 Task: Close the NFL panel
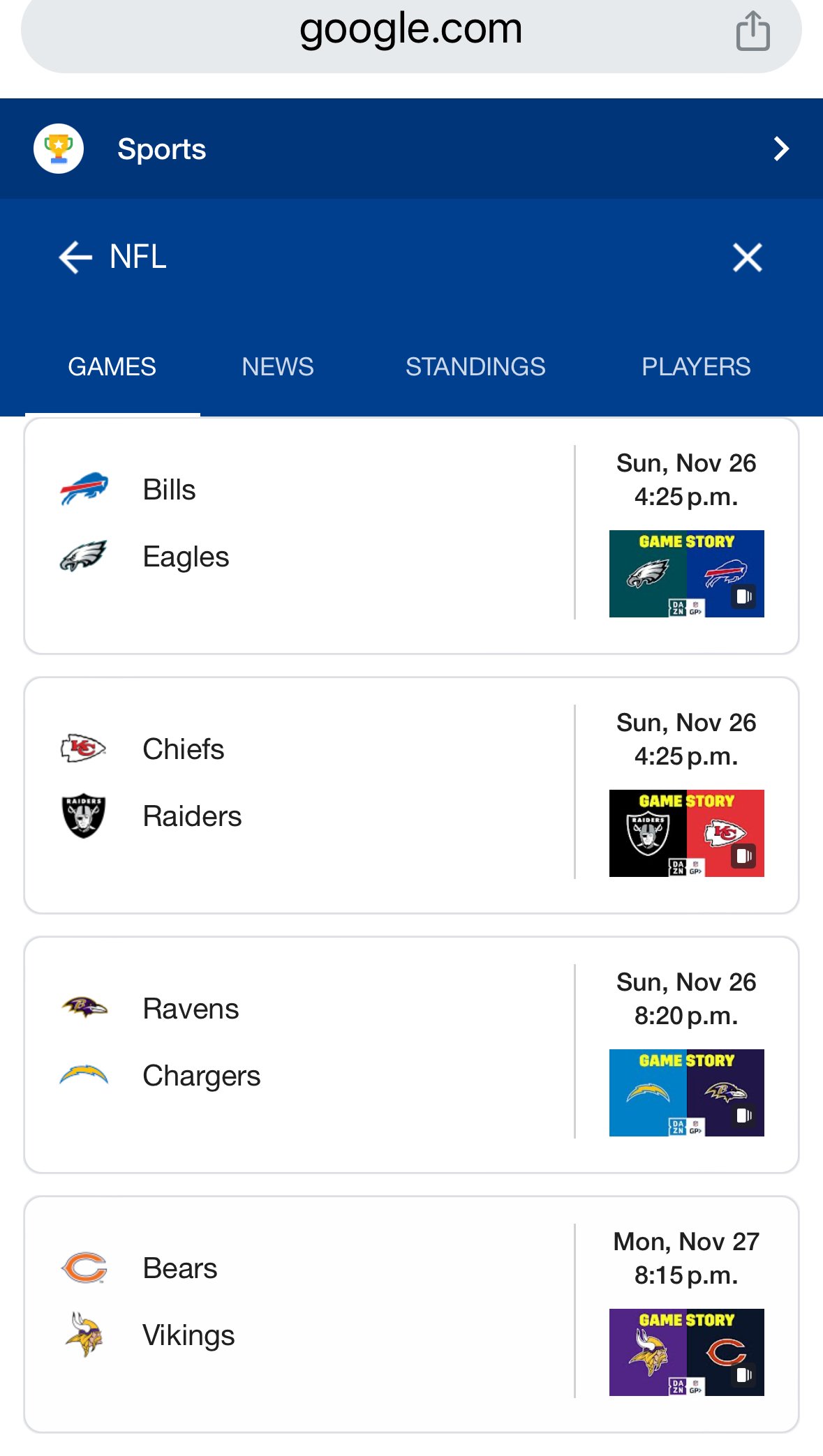click(x=747, y=257)
